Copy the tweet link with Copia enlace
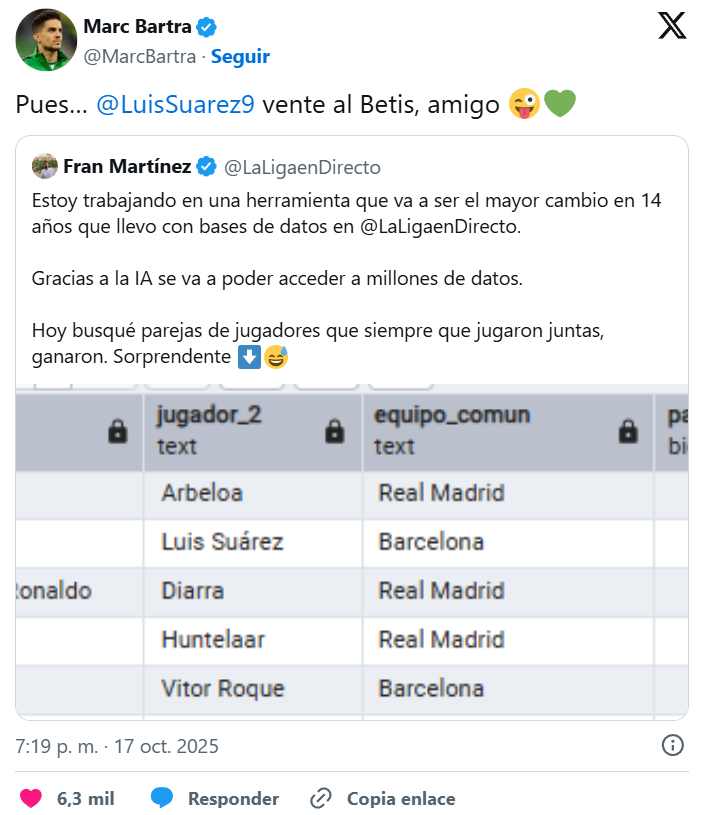 coord(383,798)
